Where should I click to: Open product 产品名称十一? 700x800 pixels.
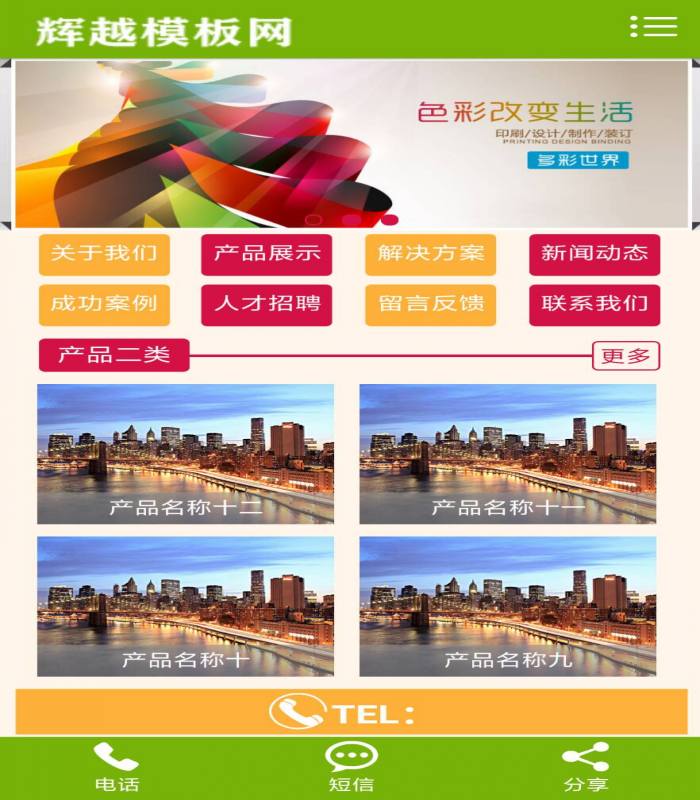[x=508, y=453]
